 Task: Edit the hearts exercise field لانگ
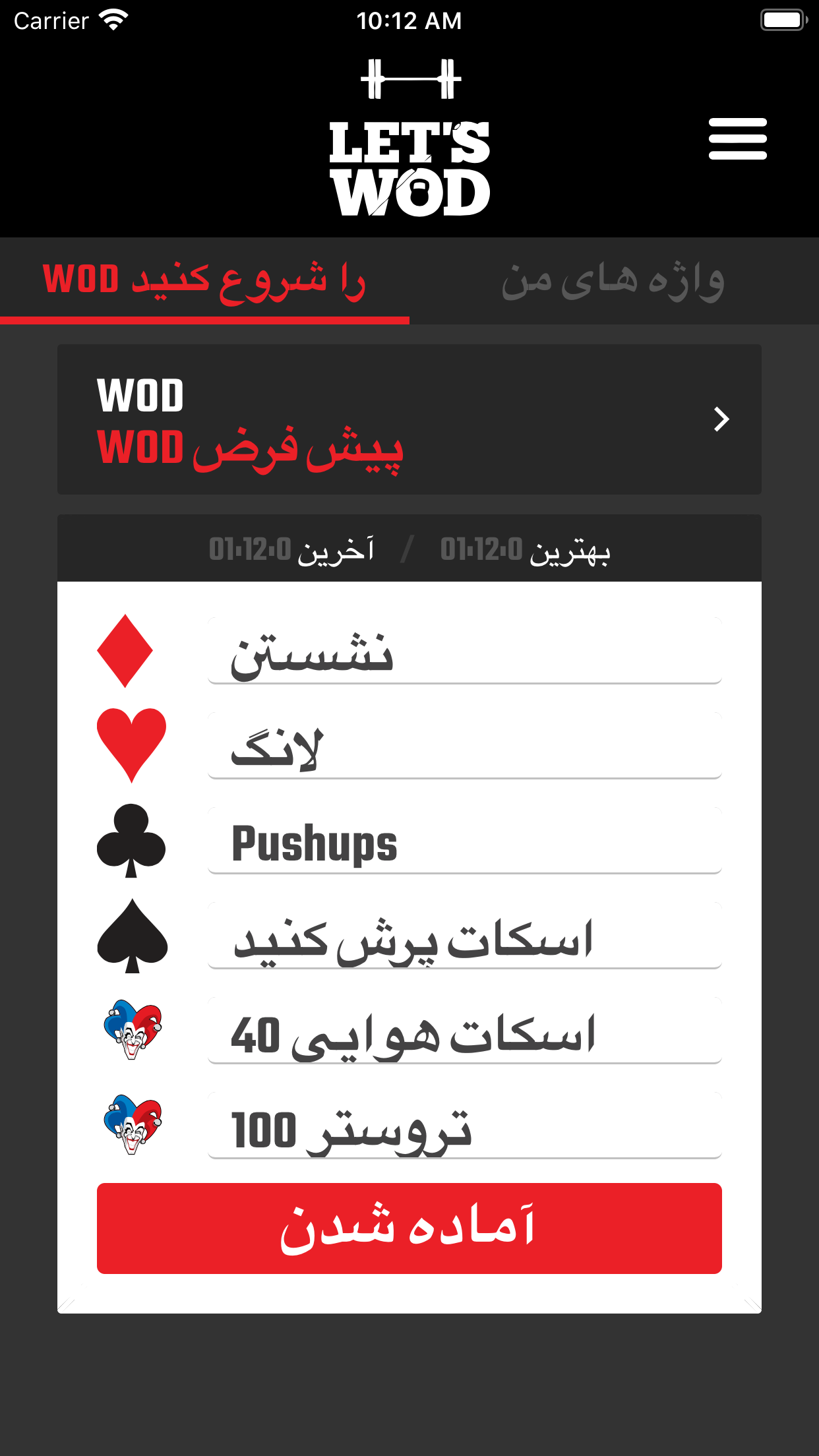pyautogui.click(x=465, y=746)
